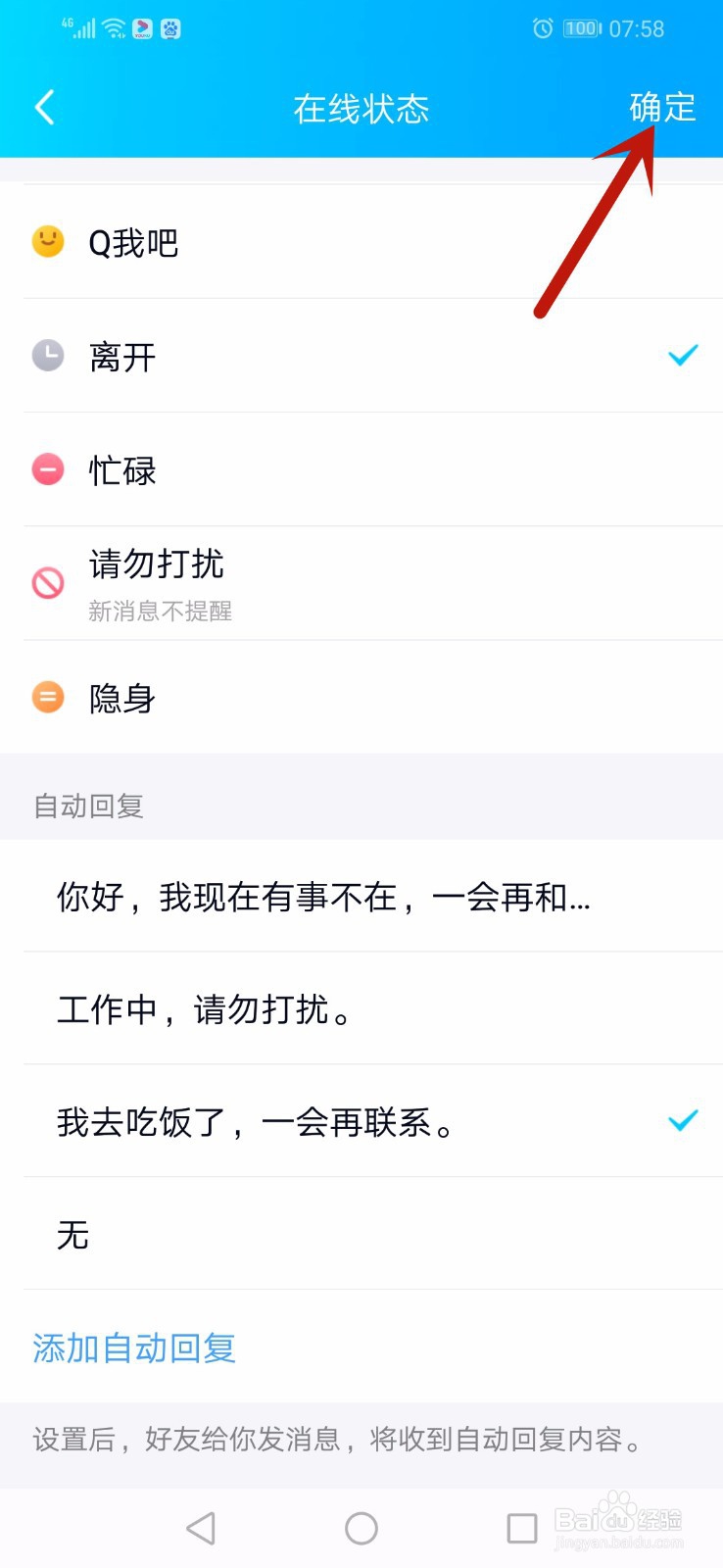Select the yellow invisible icon beside 隐身
723x1568 pixels.
click(48, 697)
